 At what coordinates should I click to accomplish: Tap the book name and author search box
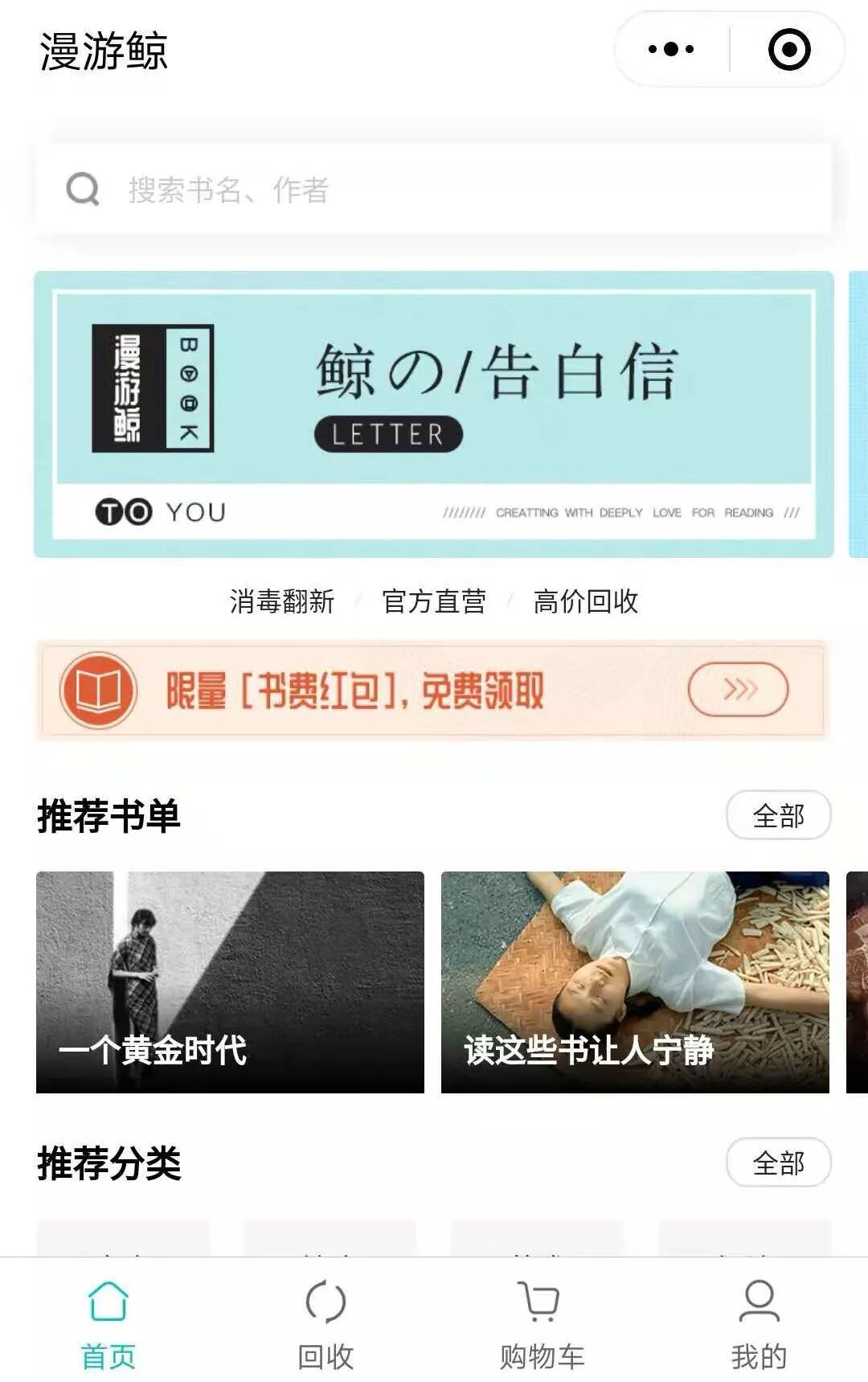434,190
